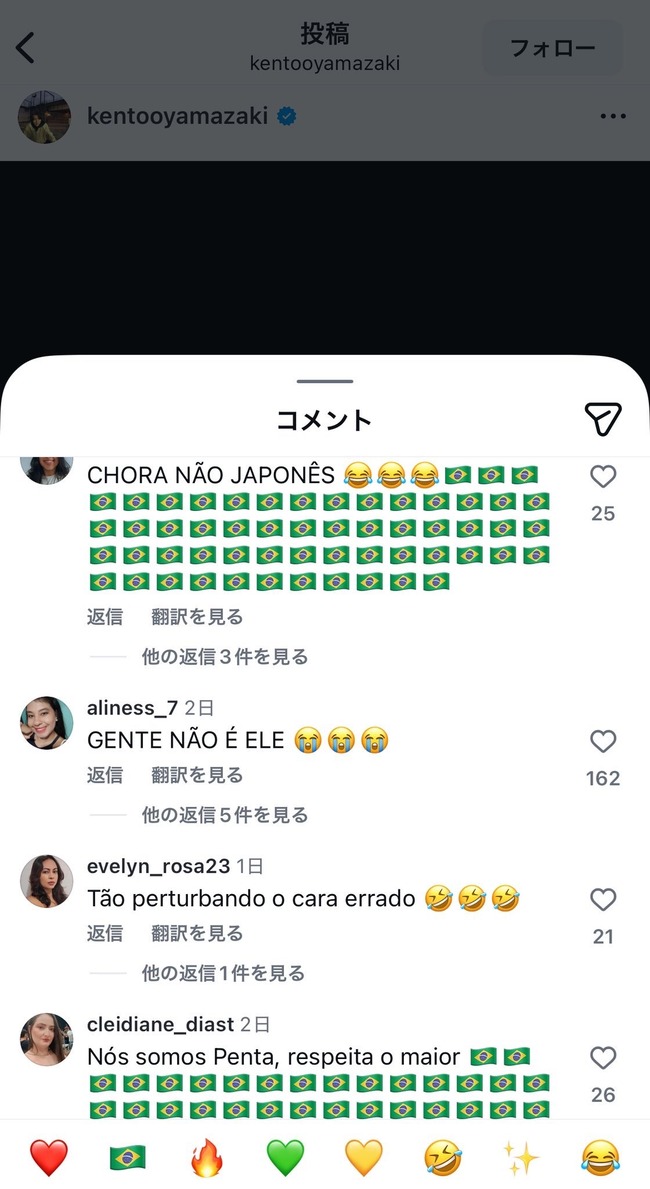Like cleidiane_diast's comment

click(603, 1058)
